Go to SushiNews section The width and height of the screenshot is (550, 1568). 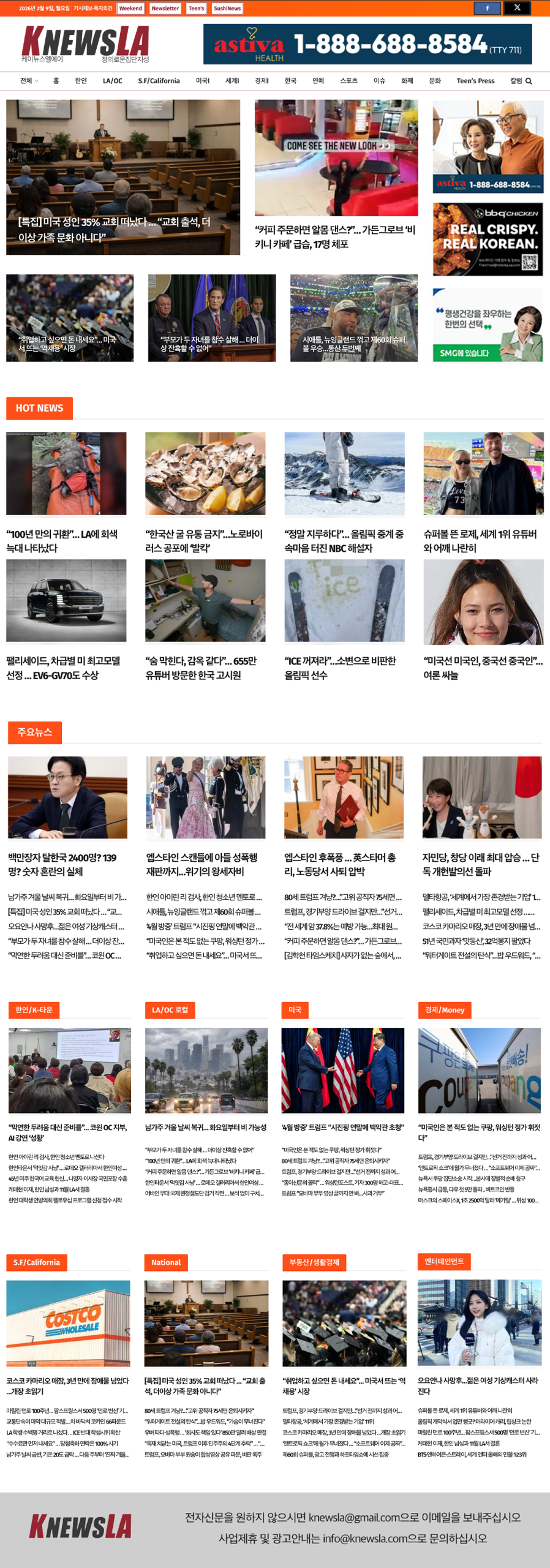pos(227,9)
